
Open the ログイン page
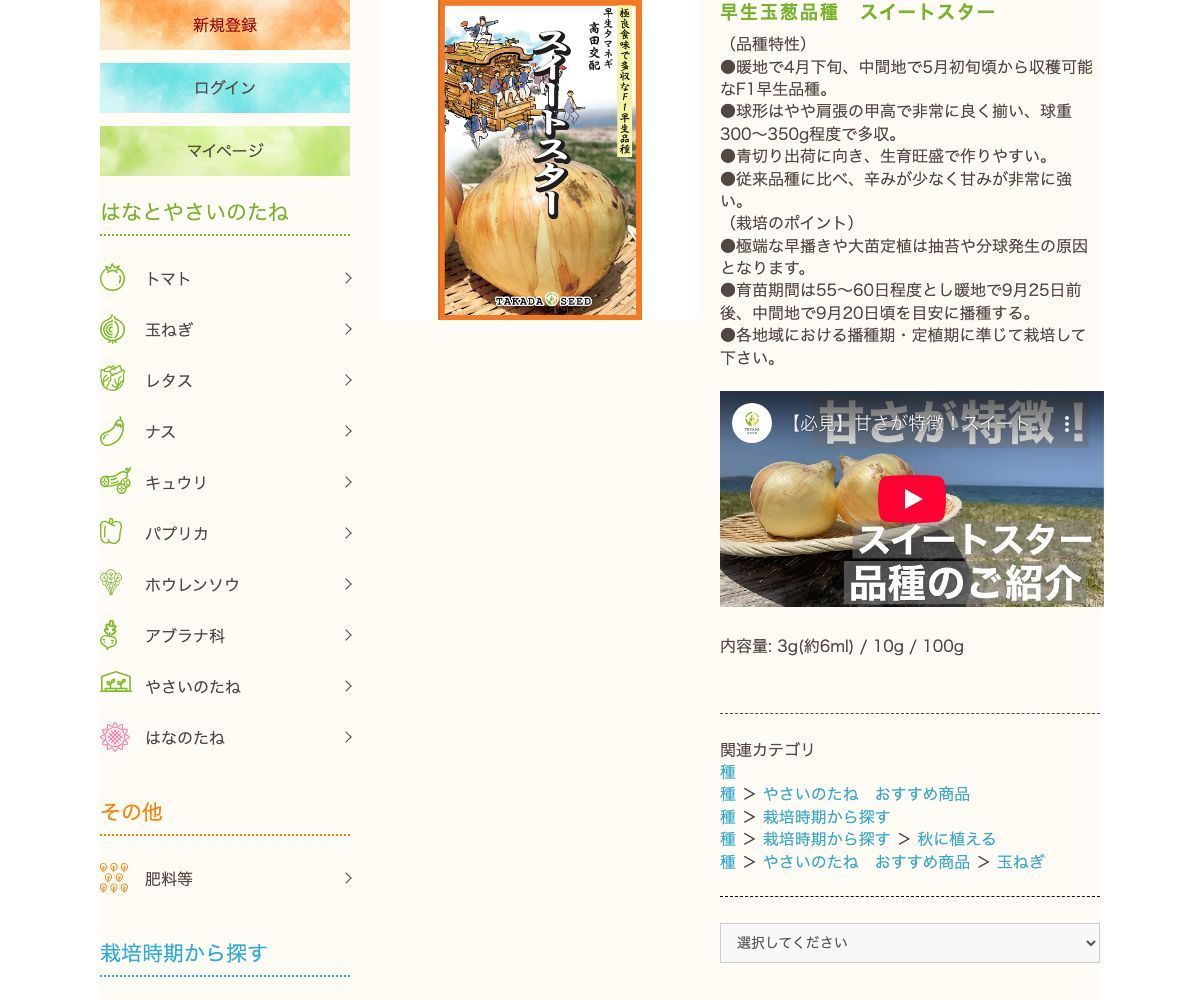[225, 88]
